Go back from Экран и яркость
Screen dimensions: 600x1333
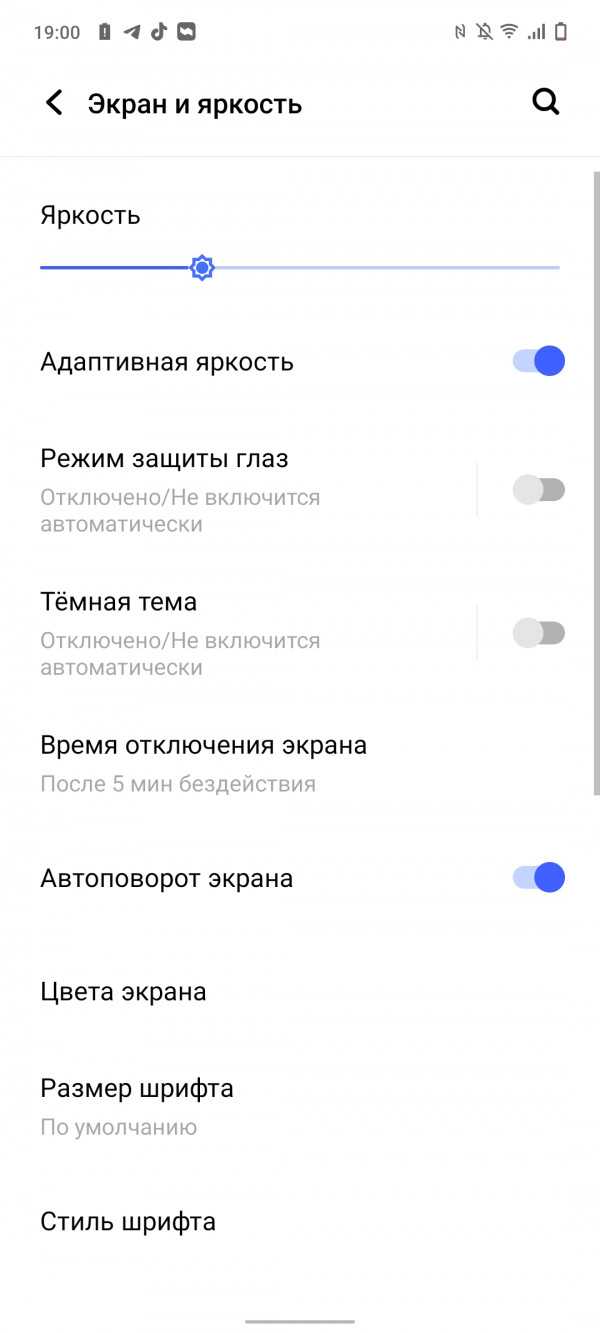click(x=54, y=103)
